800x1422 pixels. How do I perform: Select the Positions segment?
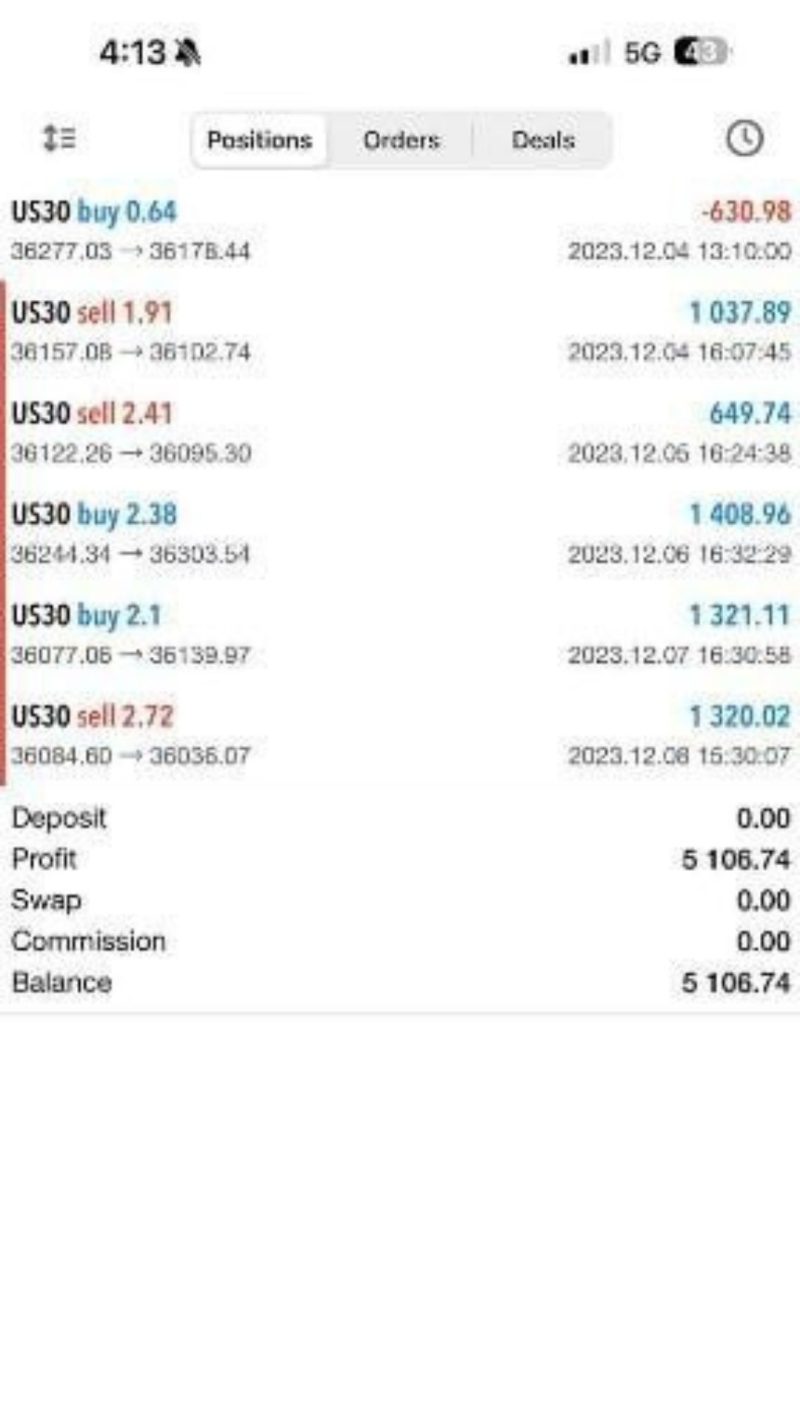point(260,140)
